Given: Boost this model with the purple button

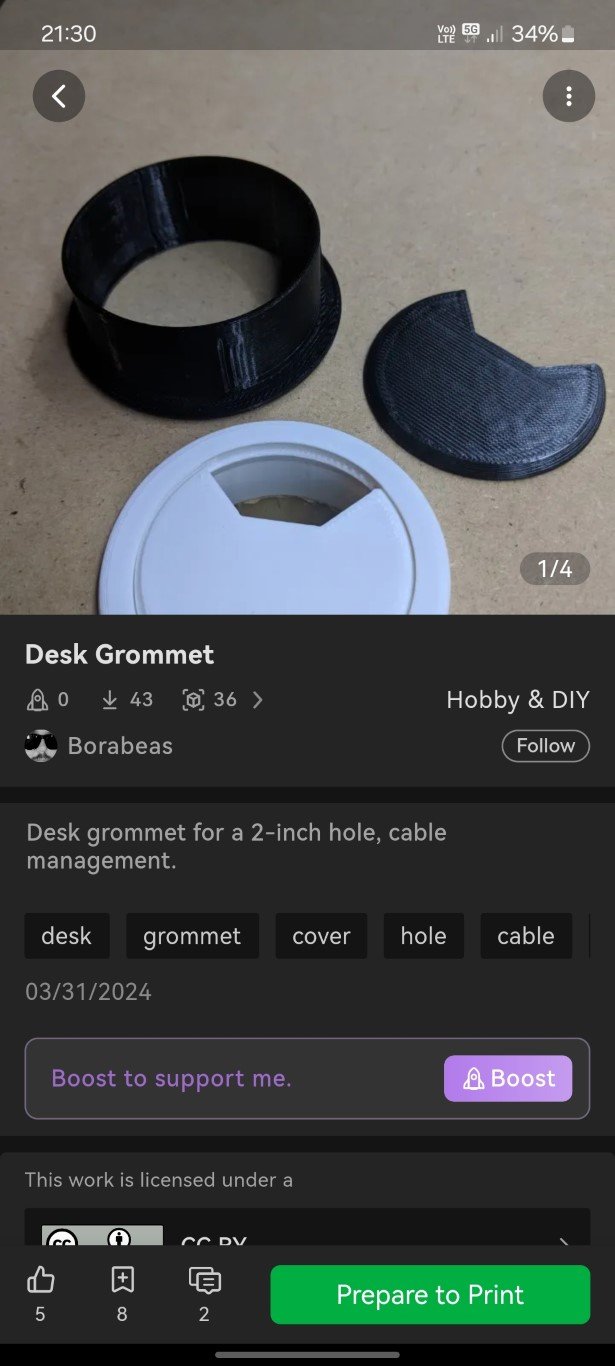Looking at the screenshot, I should click(x=508, y=1079).
